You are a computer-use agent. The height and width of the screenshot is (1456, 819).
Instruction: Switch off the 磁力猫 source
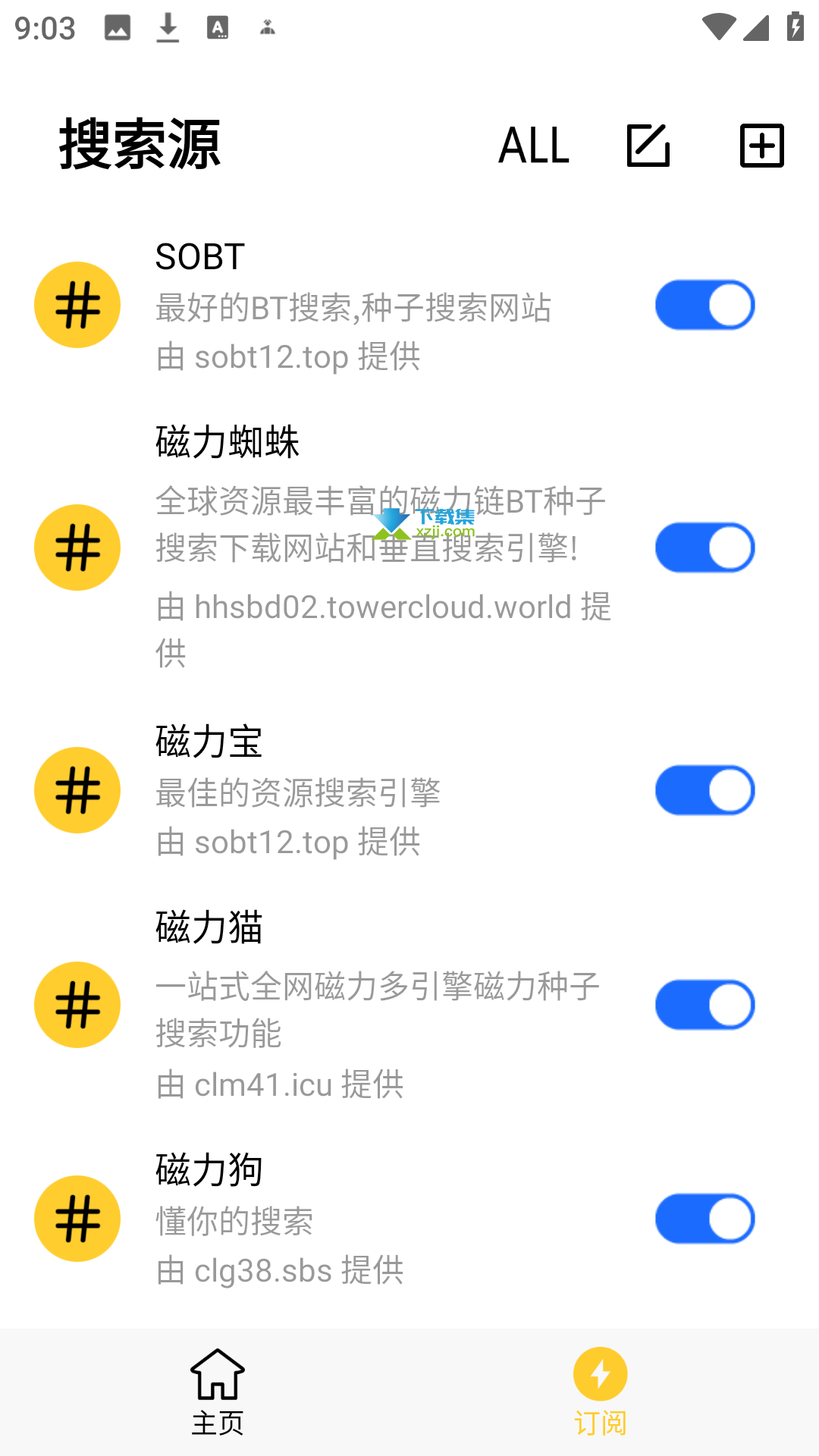[704, 1005]
